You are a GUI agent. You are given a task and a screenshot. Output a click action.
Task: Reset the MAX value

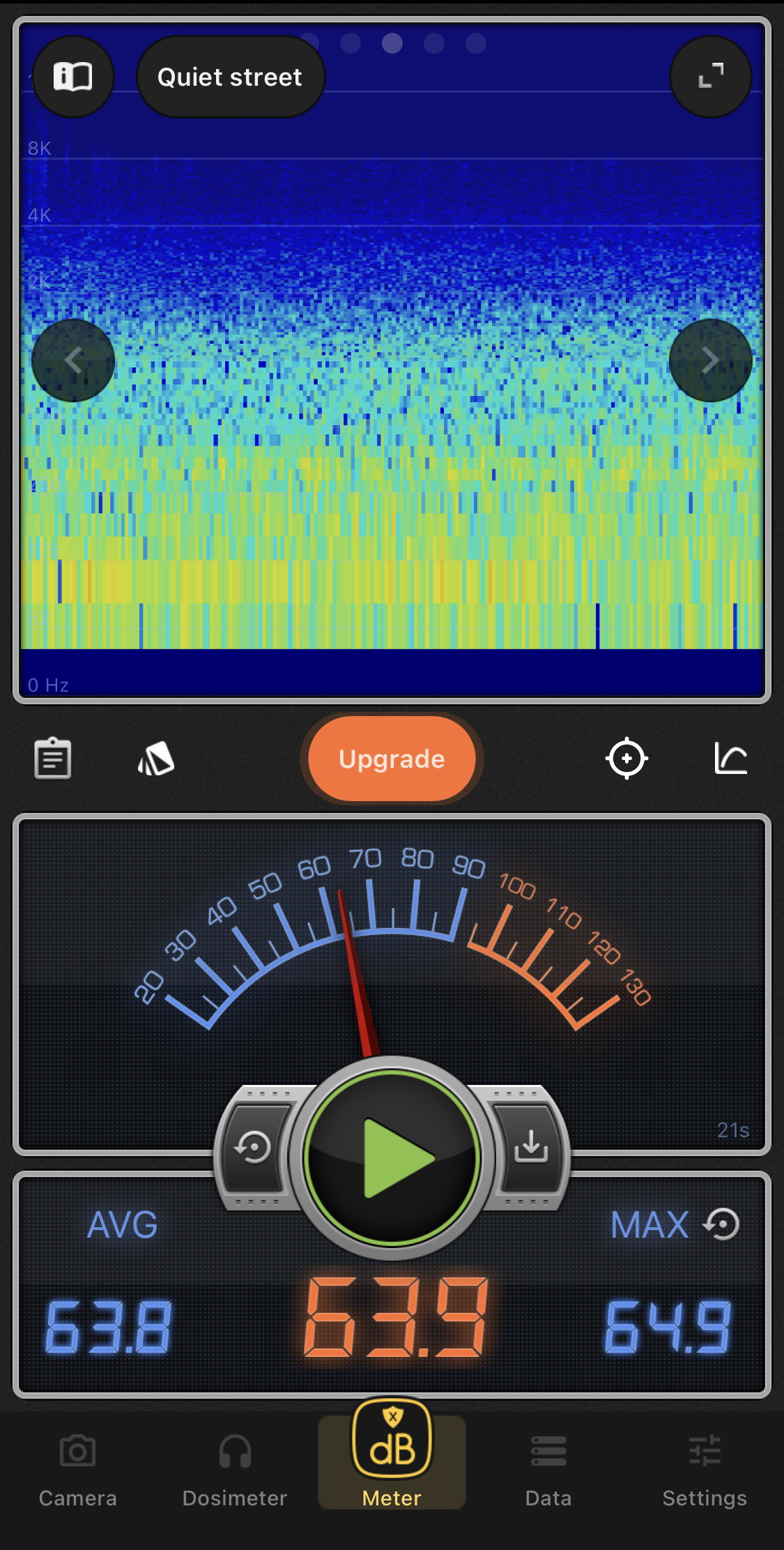click(x=722, y=1224)
